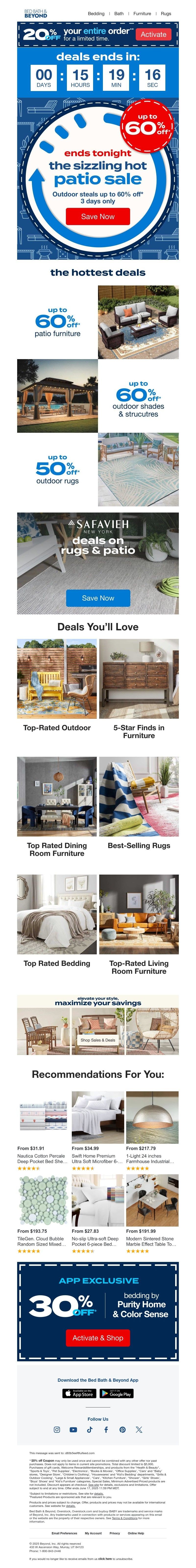Tap the Shop Sales & Deals button
196x1568 pixels.
coord(98,1040)
